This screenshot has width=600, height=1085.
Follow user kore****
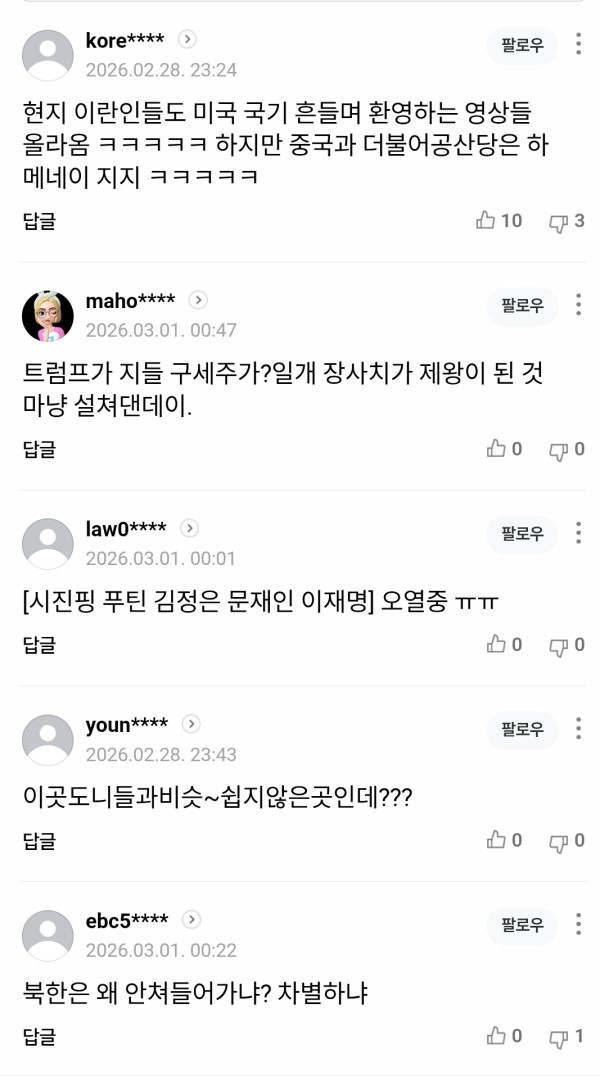(522, 44)
